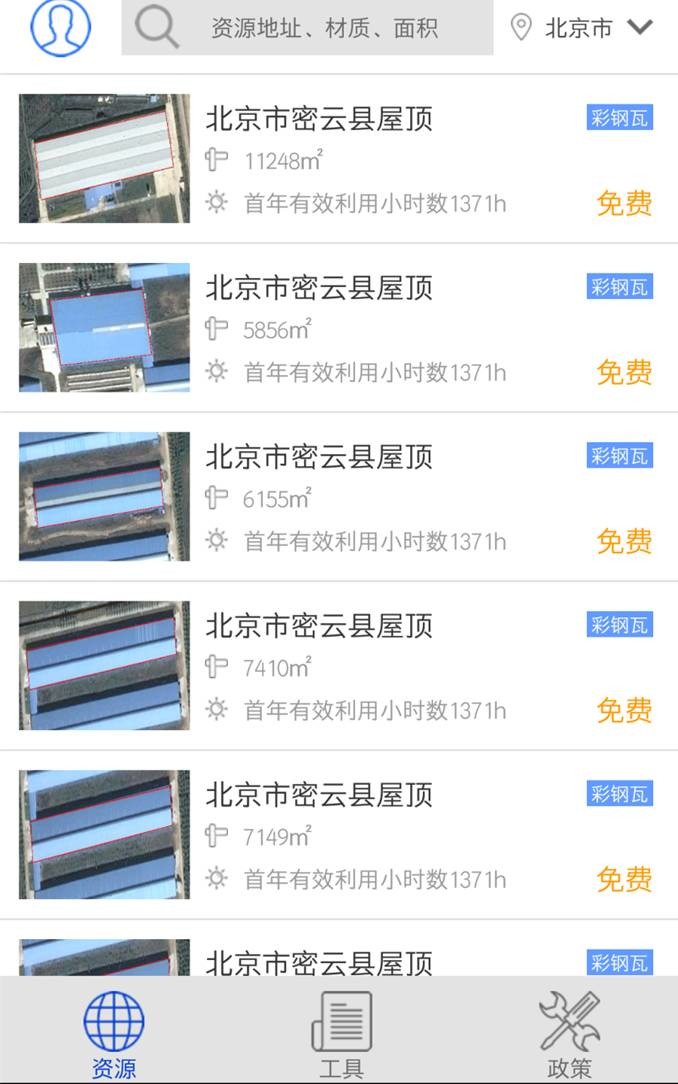The width and height of the screenshot is (678, 1084).
Task: Go to the 工具 tab
Action: pos(341,1033)
